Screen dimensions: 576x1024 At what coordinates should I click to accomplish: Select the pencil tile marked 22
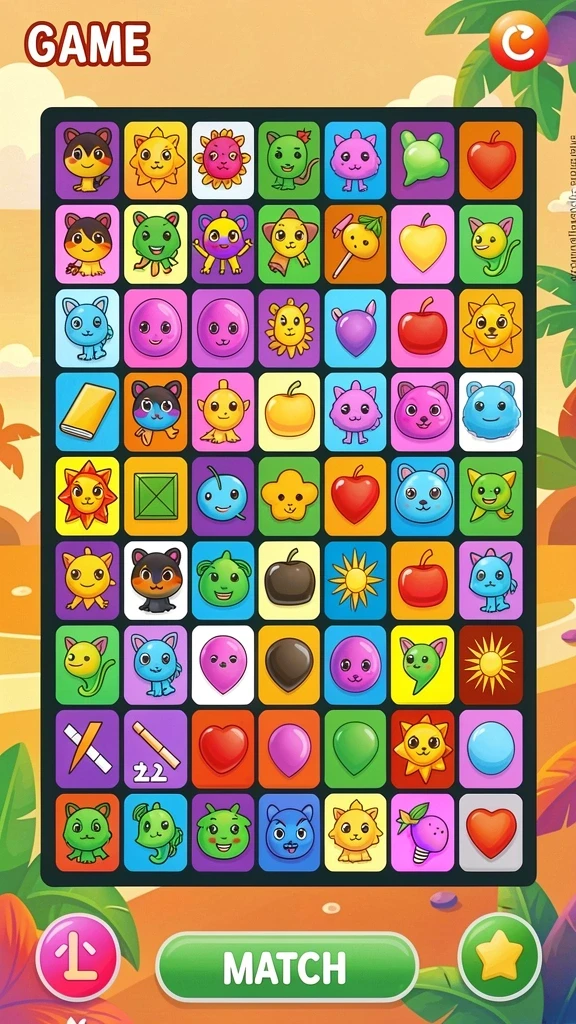pos(155,748)
